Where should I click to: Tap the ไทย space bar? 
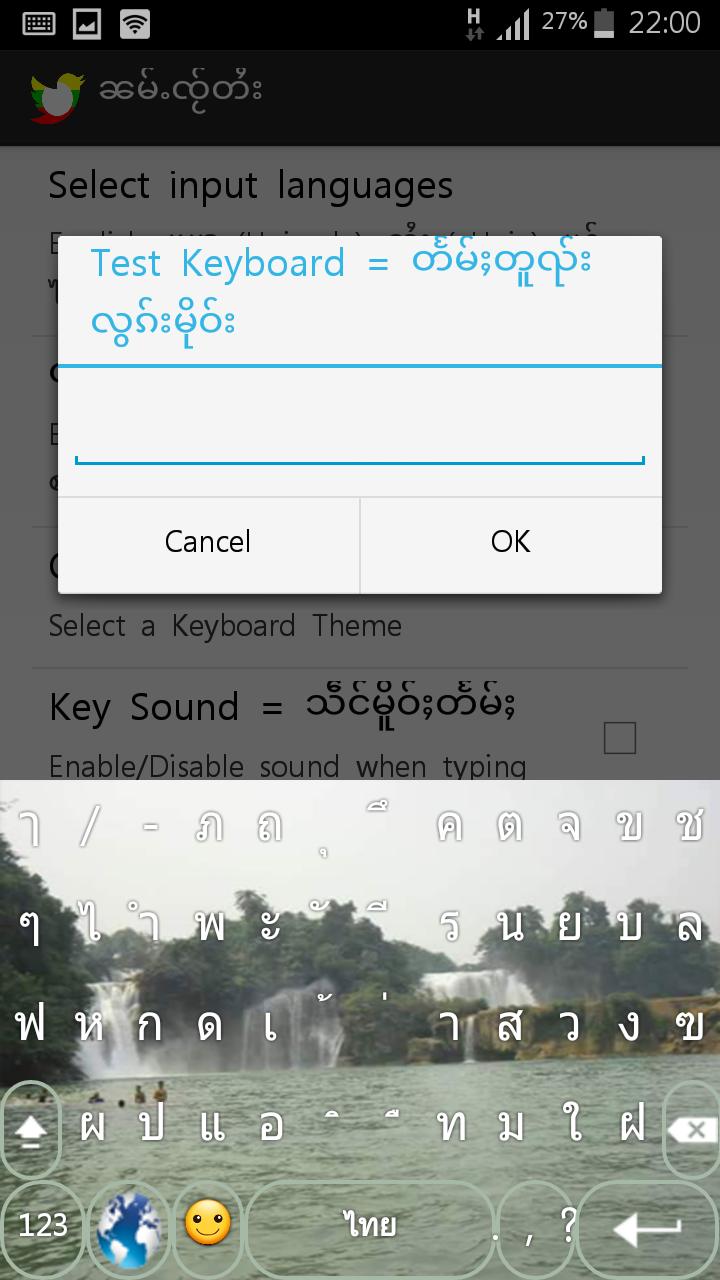[370, 1224]
